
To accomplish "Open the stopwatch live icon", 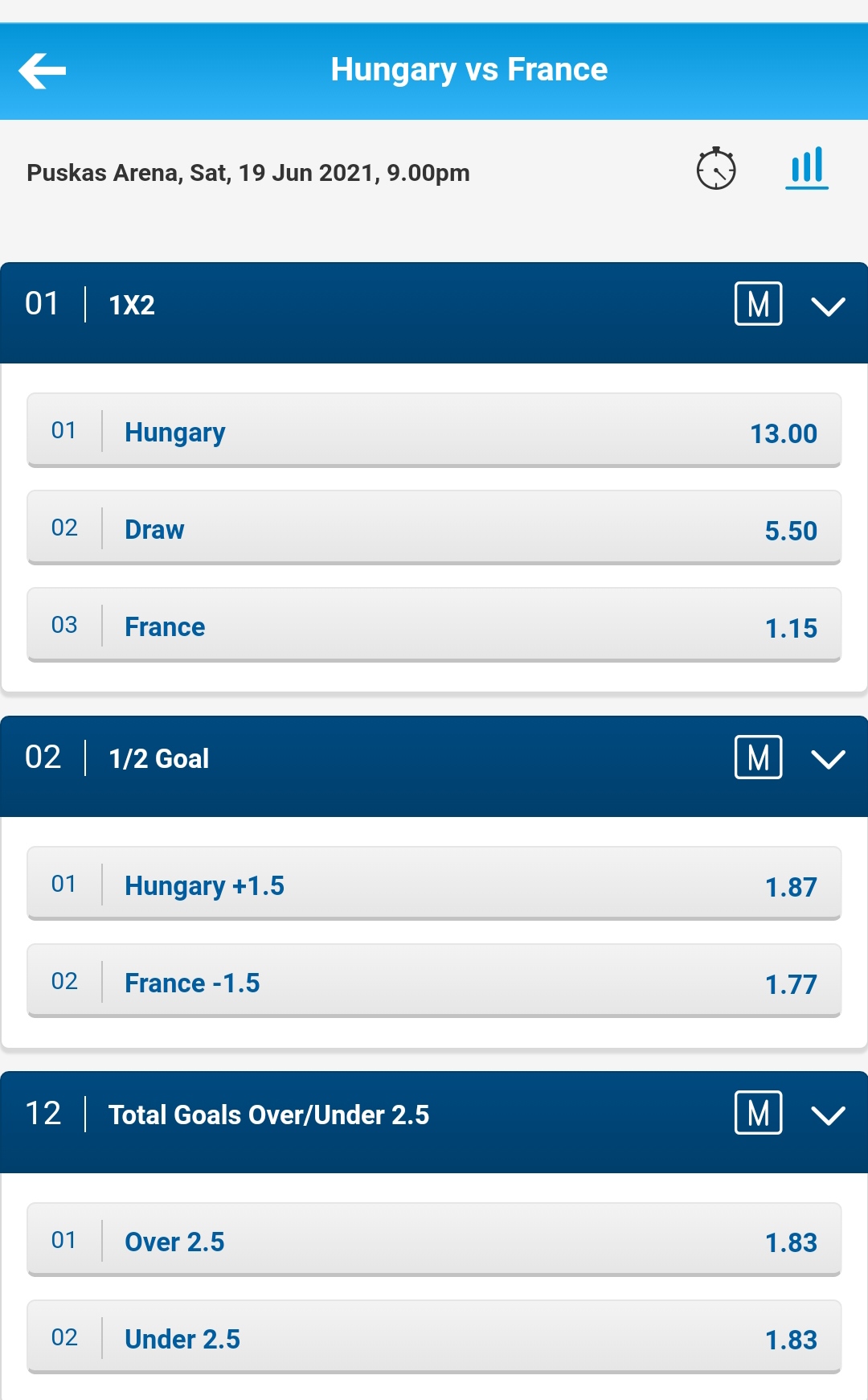I will [715, 169].
